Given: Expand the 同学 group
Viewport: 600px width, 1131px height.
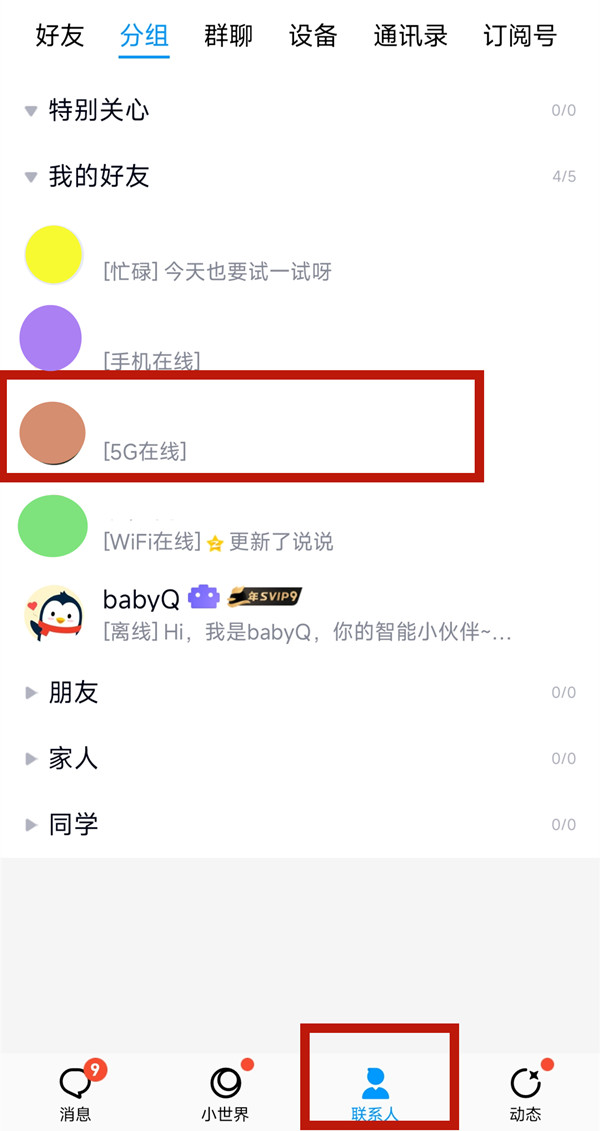Looking at the screenshot, I should [x=74, y=825].
